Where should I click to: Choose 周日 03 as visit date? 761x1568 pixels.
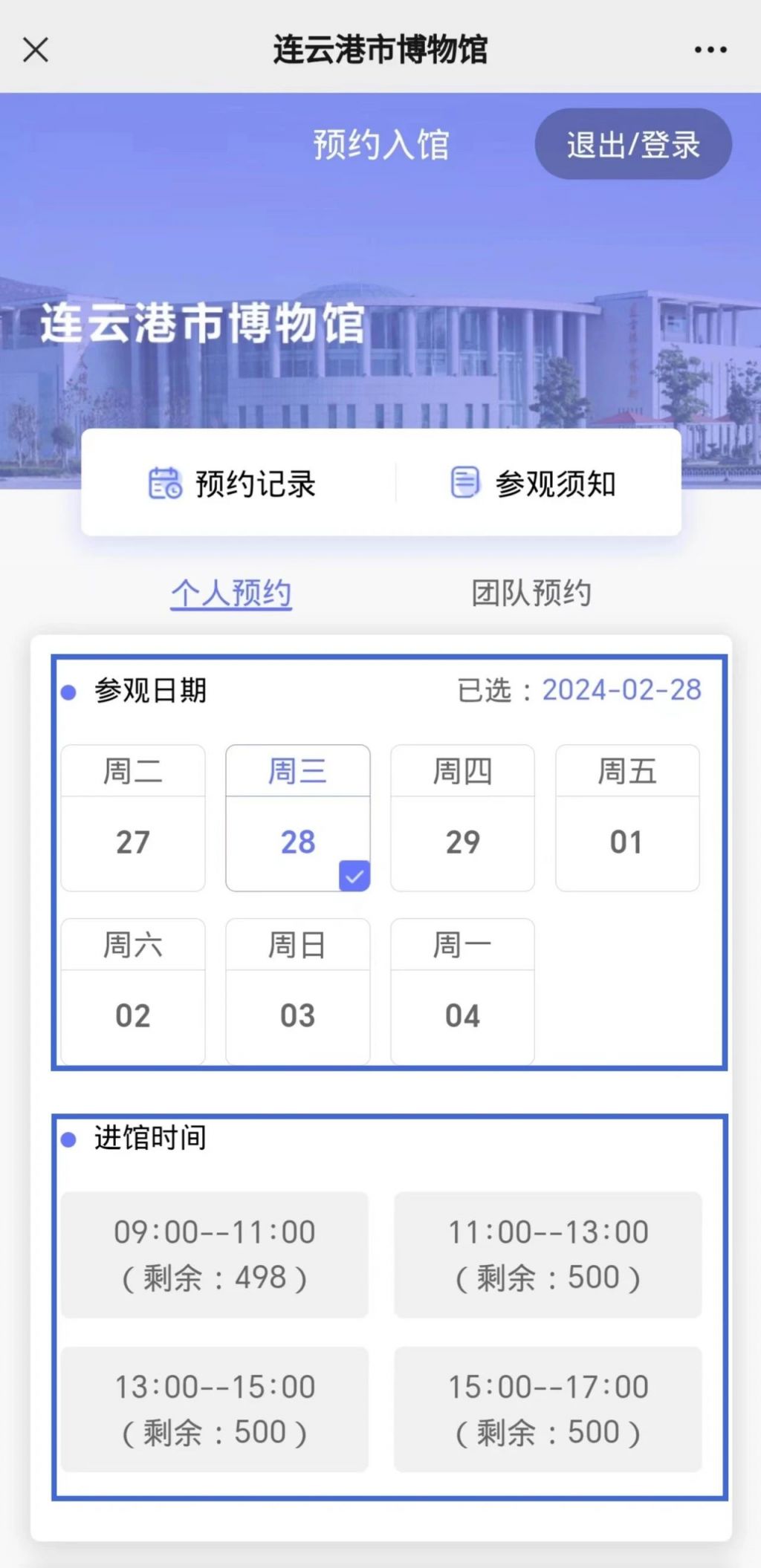pyautogui.click(x=298, y=991)
